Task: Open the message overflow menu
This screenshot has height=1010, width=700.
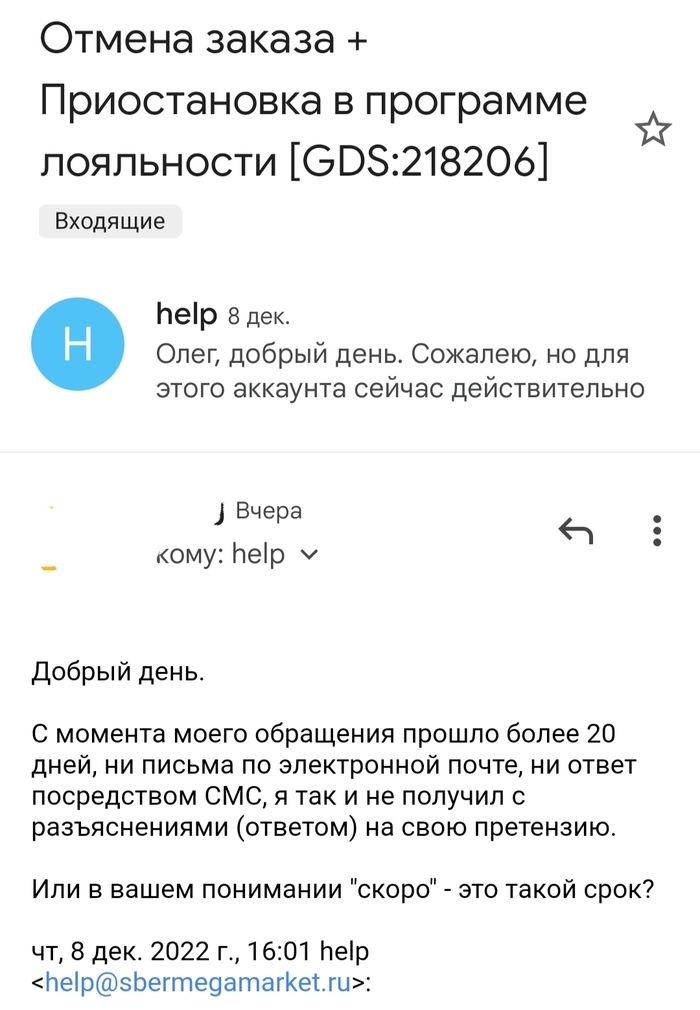Action: coord(656,531)
